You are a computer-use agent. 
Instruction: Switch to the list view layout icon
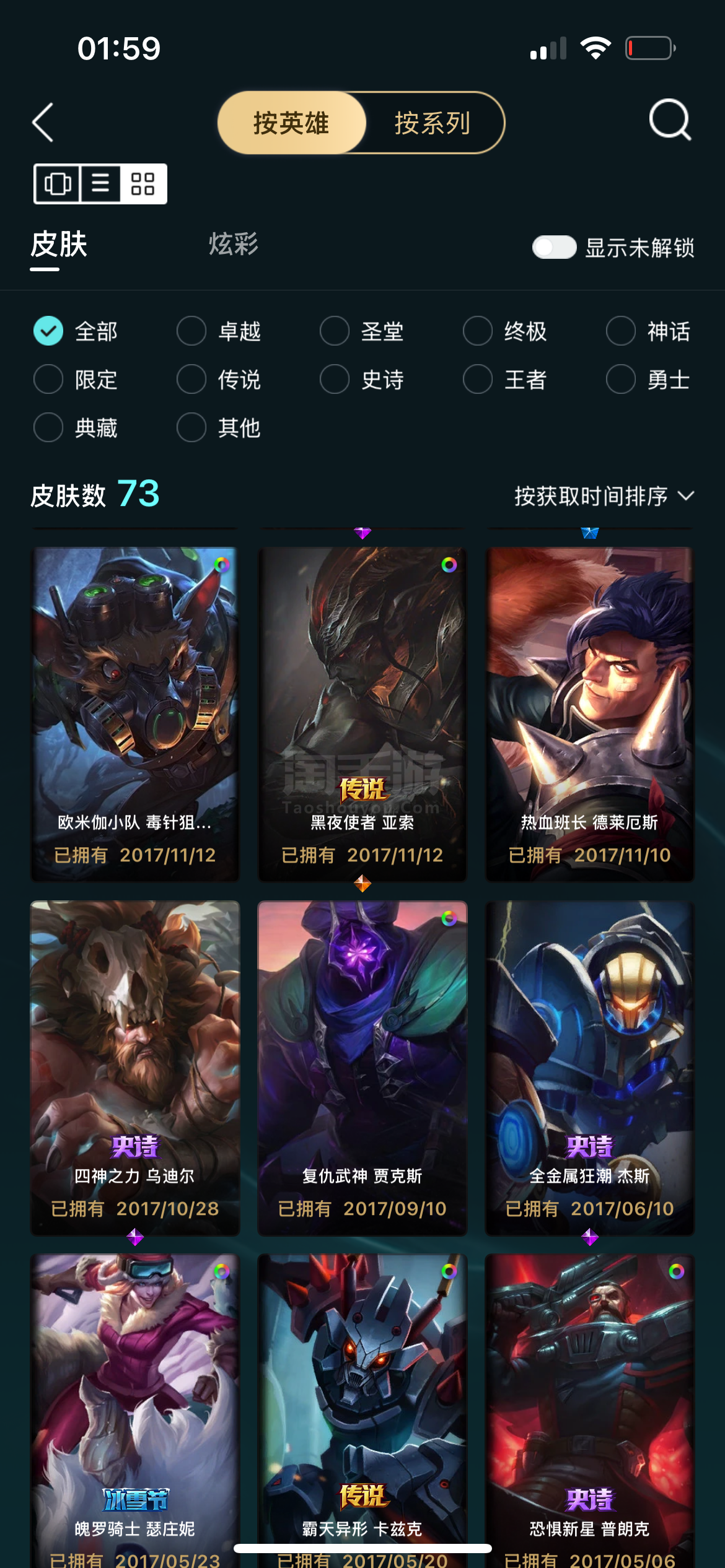click(x=101, y=183)
